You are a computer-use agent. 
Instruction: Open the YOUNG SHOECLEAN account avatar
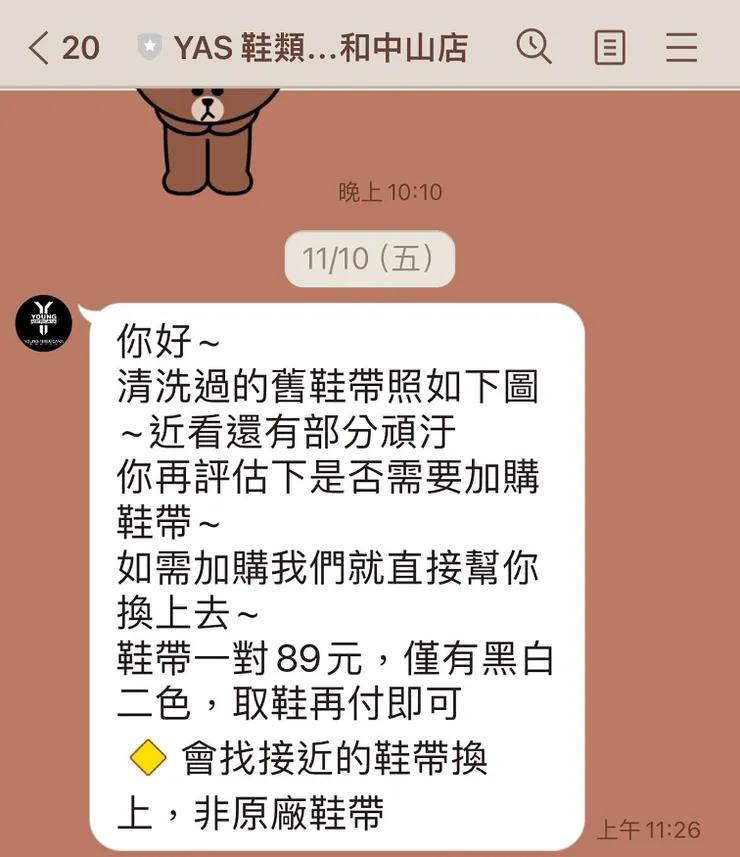[x=44, y=323]
